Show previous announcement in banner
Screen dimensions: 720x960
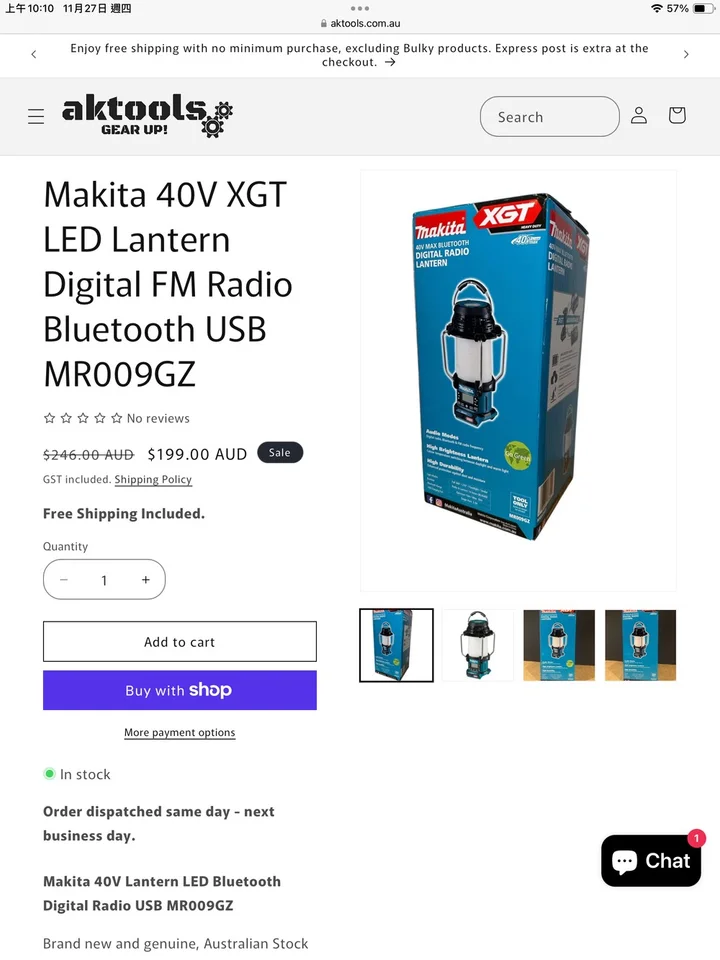click(x=34, y=55)
